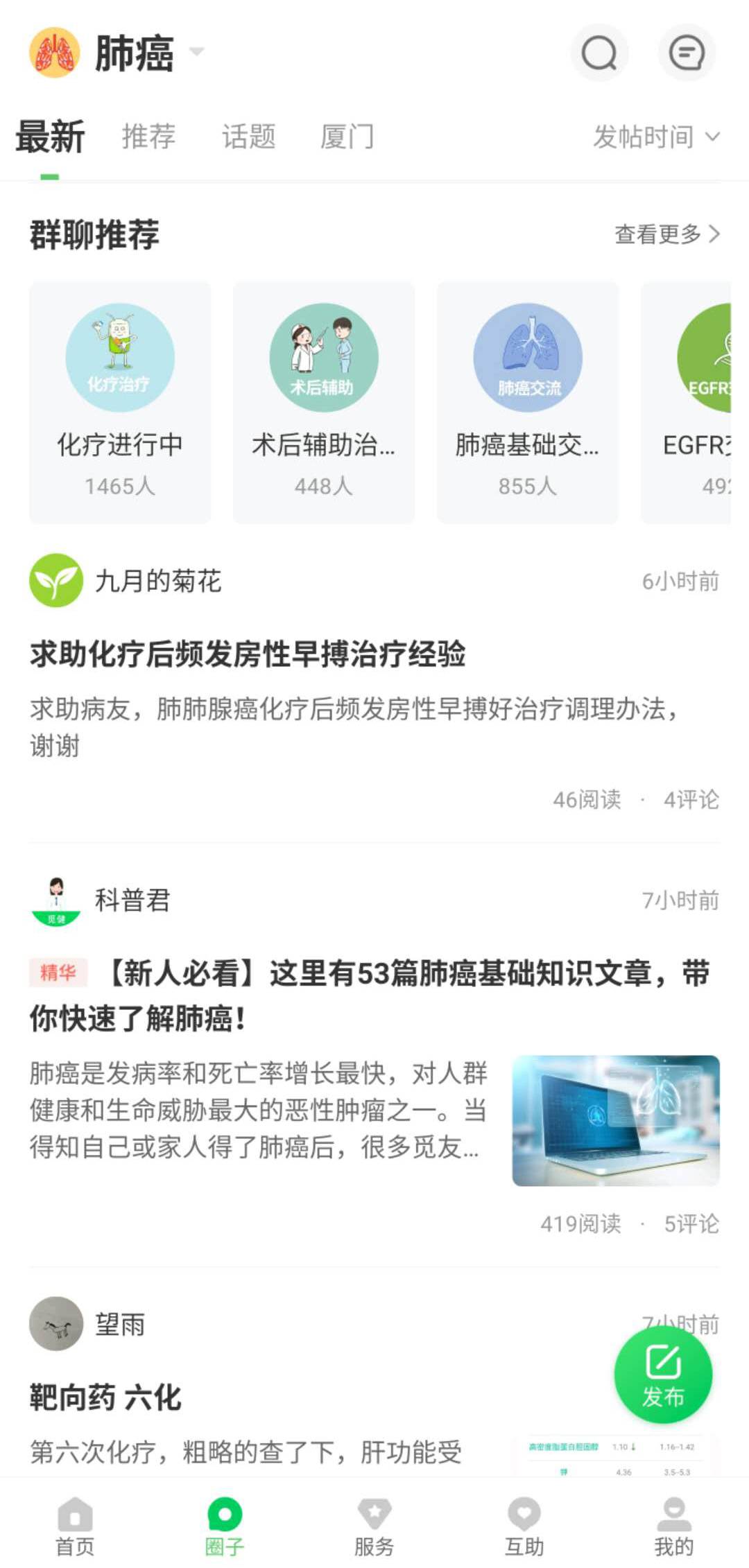Select the 服务 tab

coord(374,1525)
